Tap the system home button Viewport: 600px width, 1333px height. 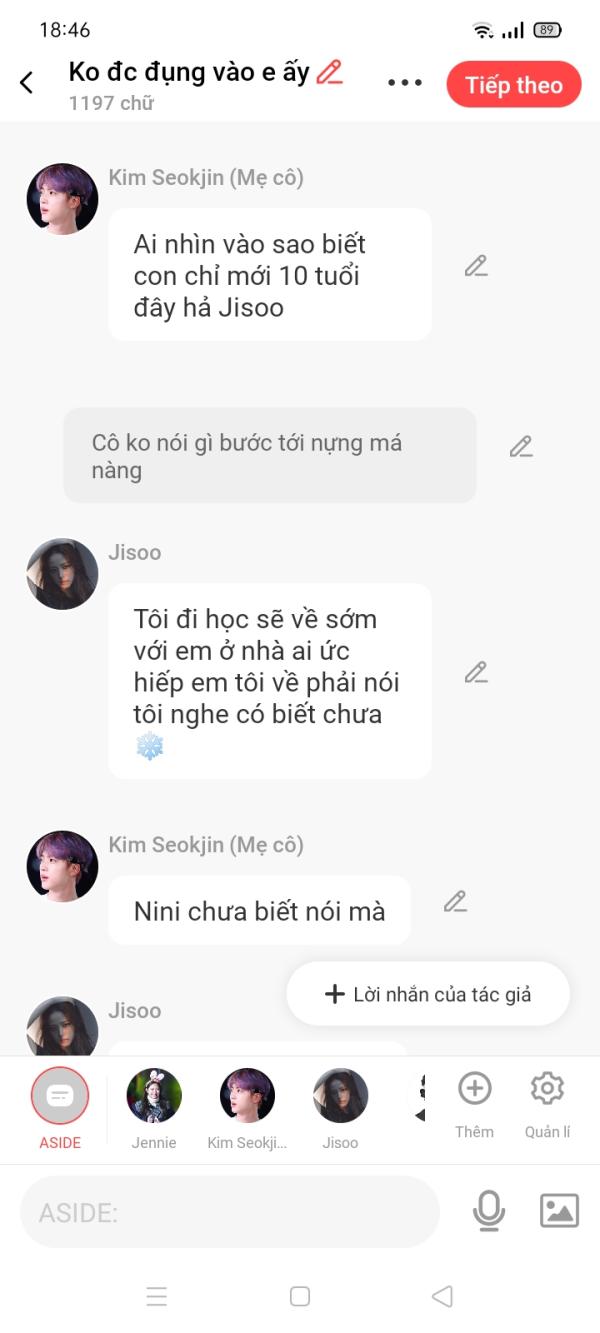tap(300, 1297)
